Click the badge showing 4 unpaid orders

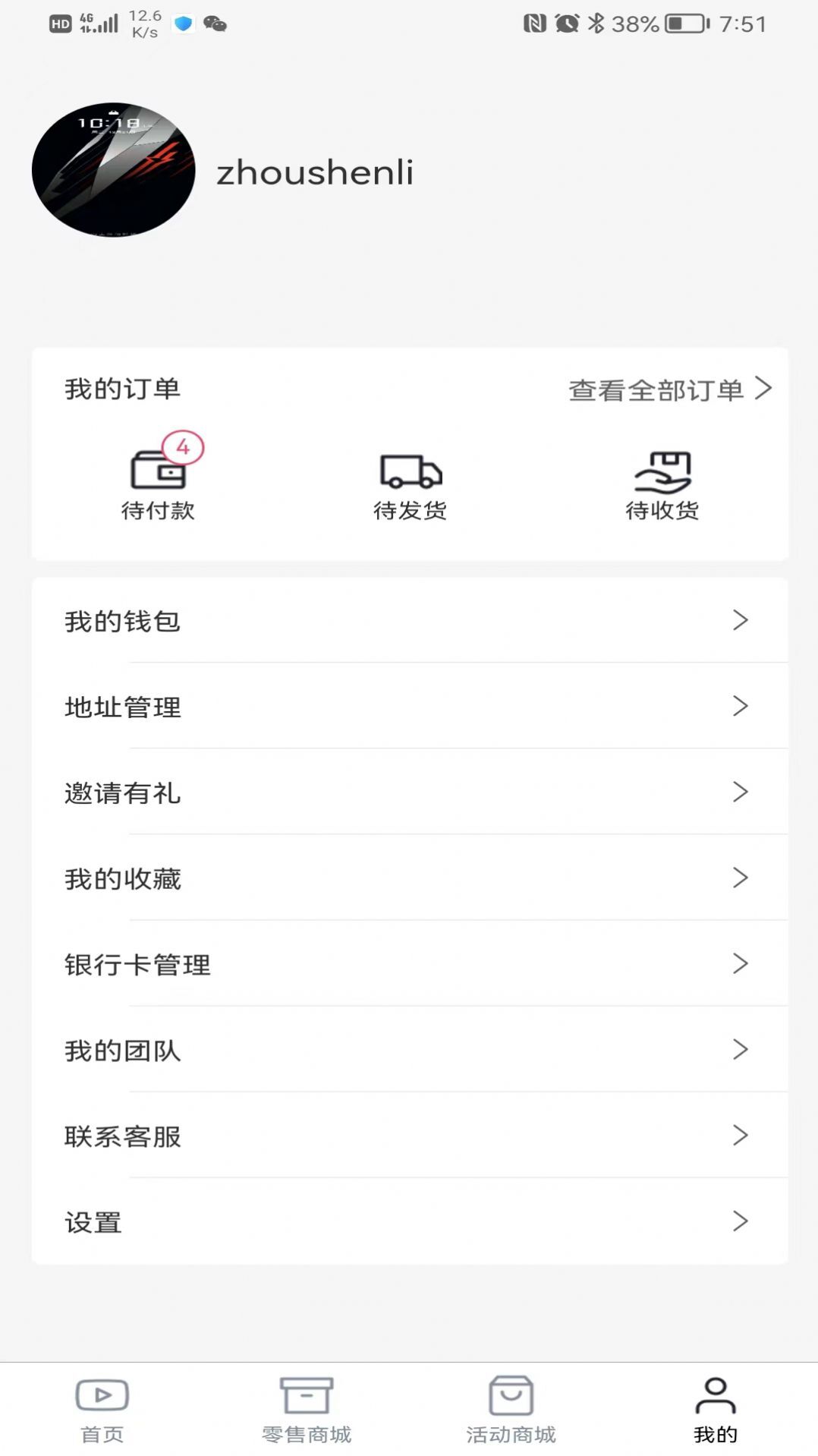[182, 448]
